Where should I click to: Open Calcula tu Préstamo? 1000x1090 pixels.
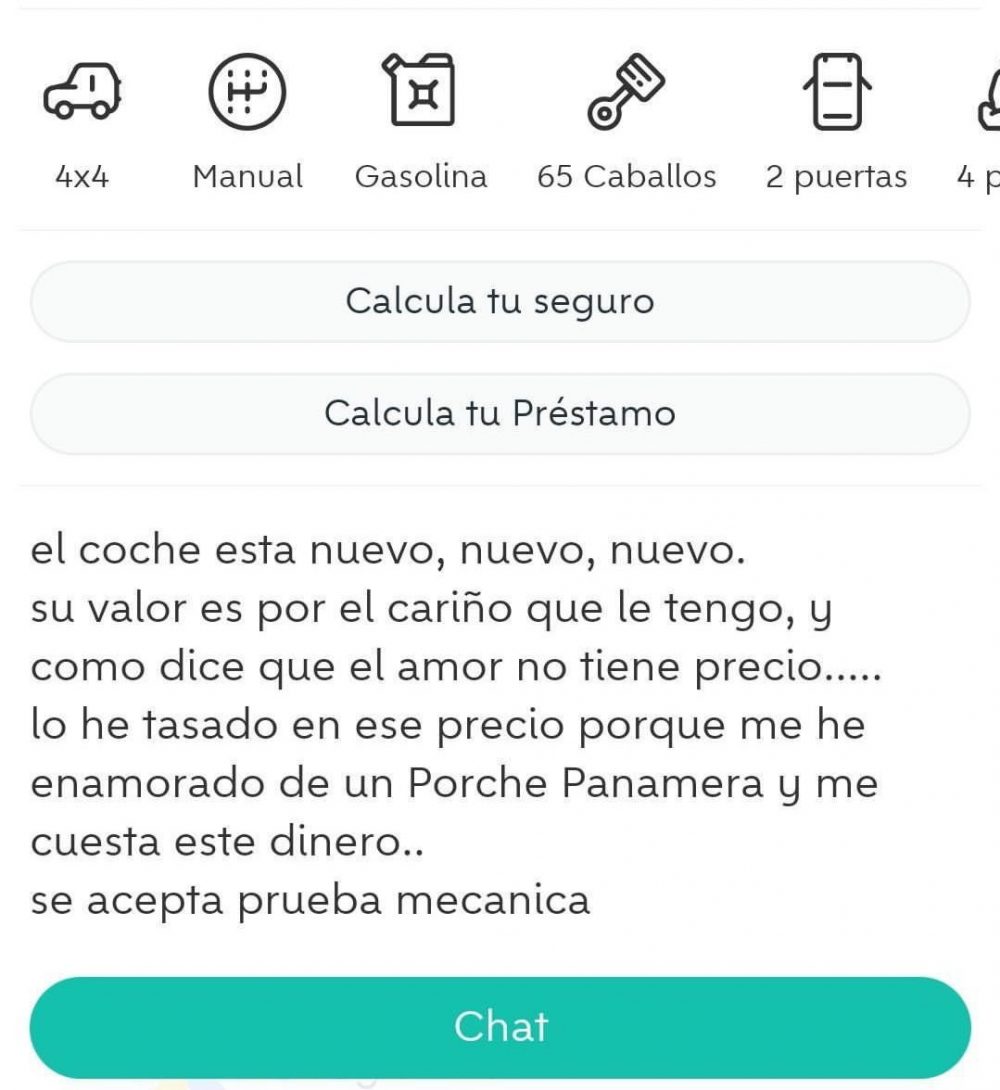500,412
